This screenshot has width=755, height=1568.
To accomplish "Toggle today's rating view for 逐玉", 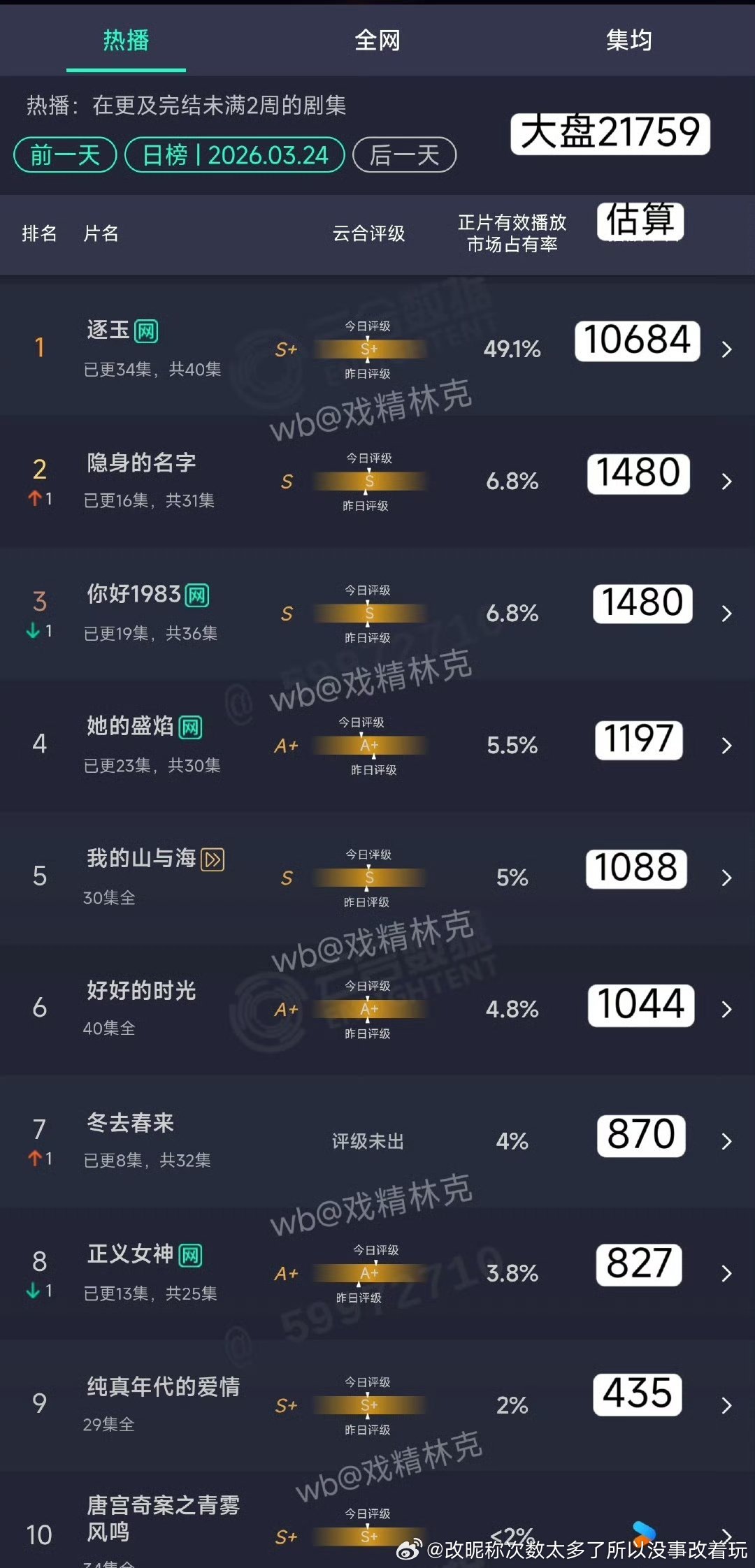I will coord(367,325).
